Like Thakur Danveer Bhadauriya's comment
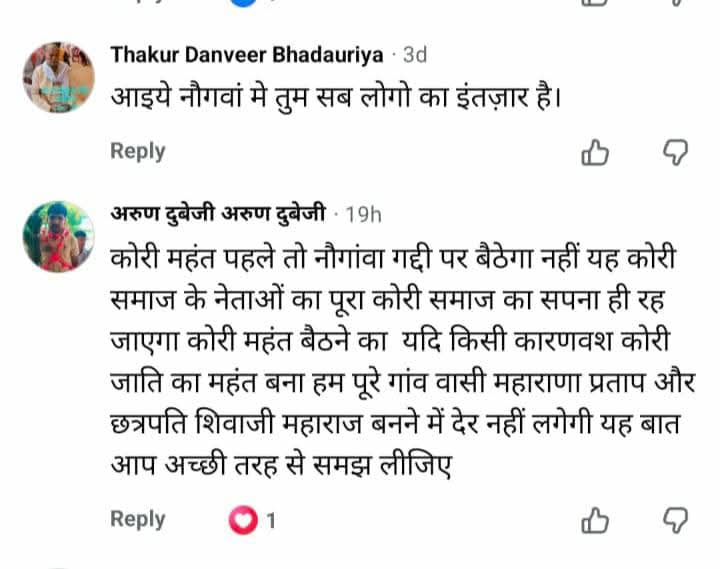Image resolution: width=720 pixels, height=569 pixels. click(595, 152)
